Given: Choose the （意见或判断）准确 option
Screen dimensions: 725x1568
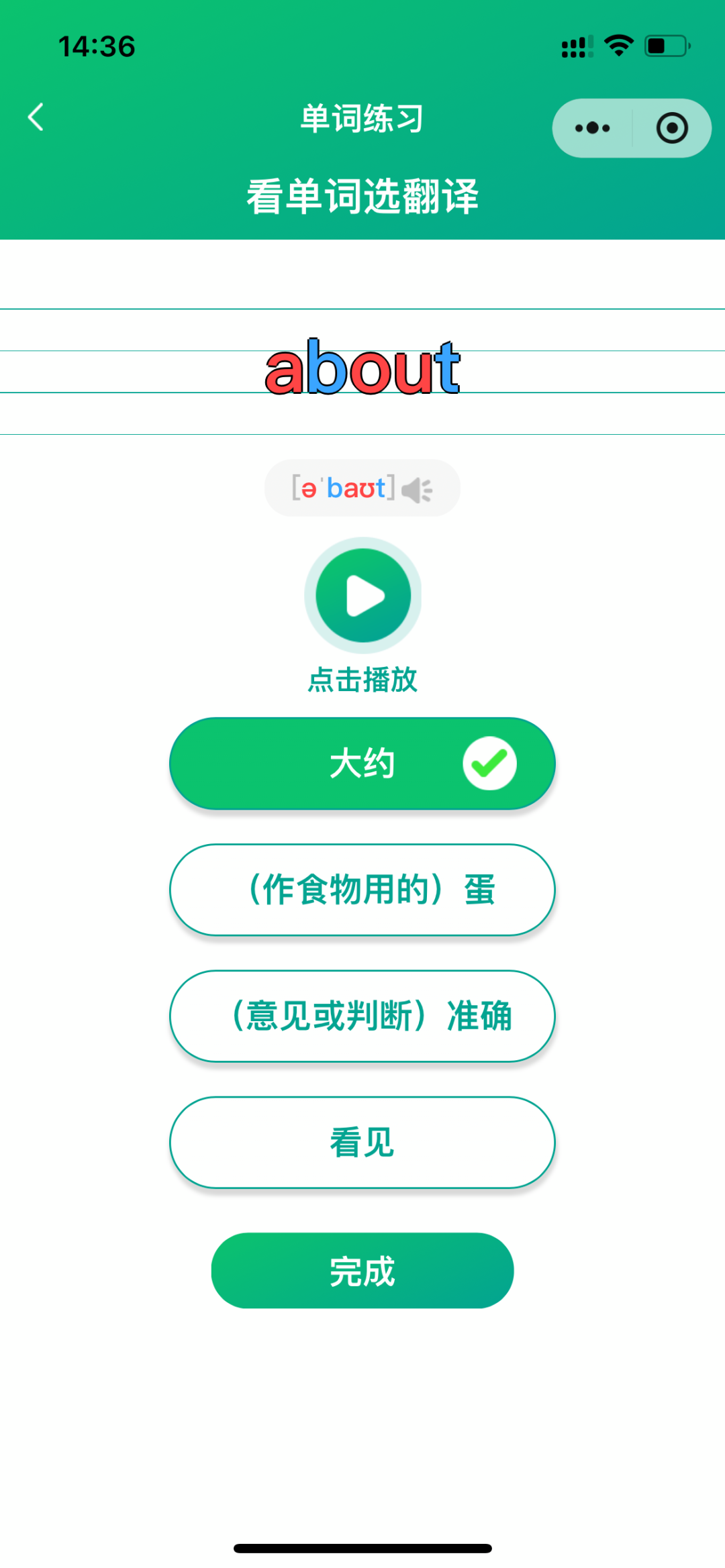Looking at the screenshot, I should click(x=362, y=1016).
